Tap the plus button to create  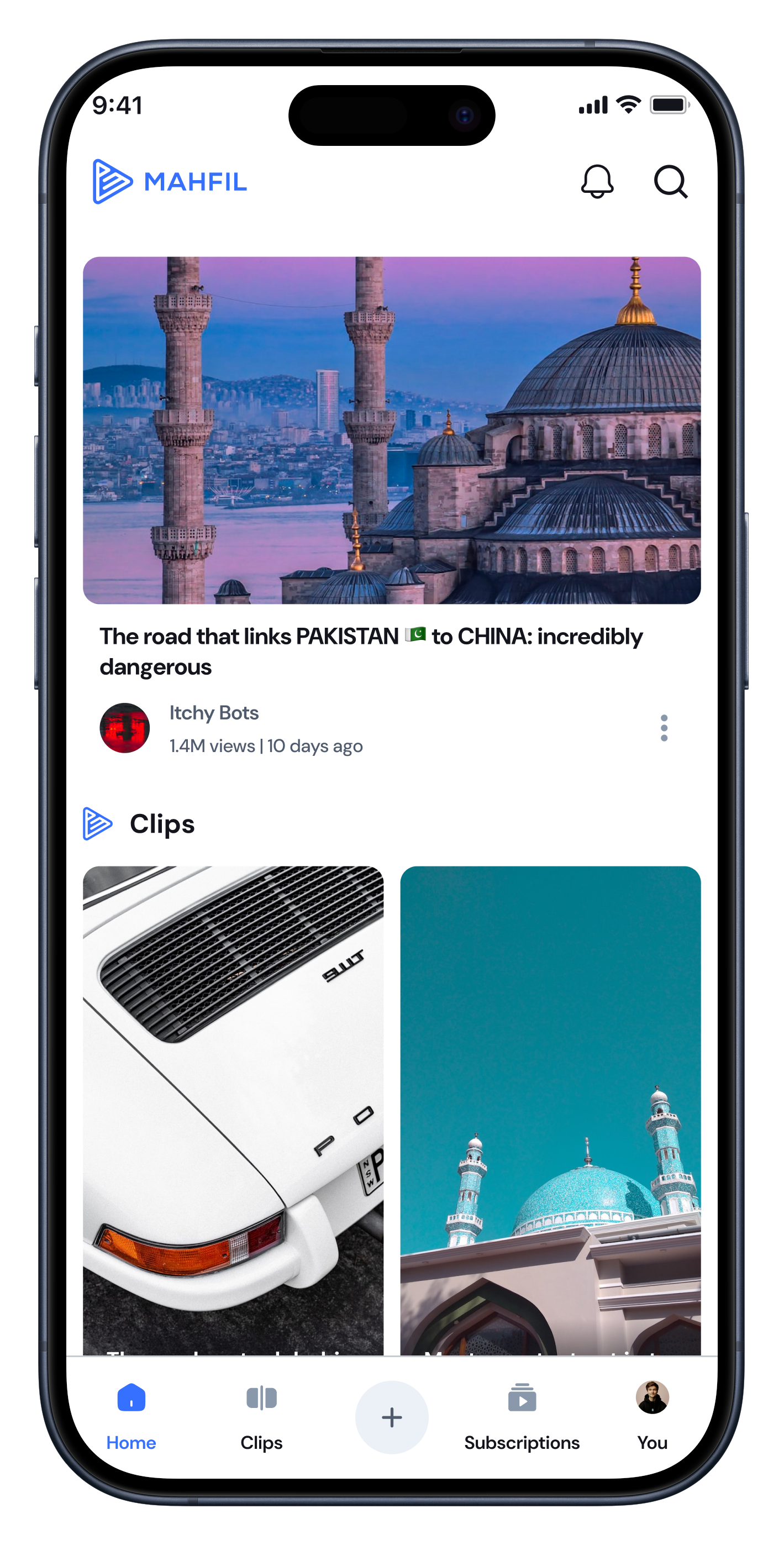pyautogui.click(x=392, y=1417)
